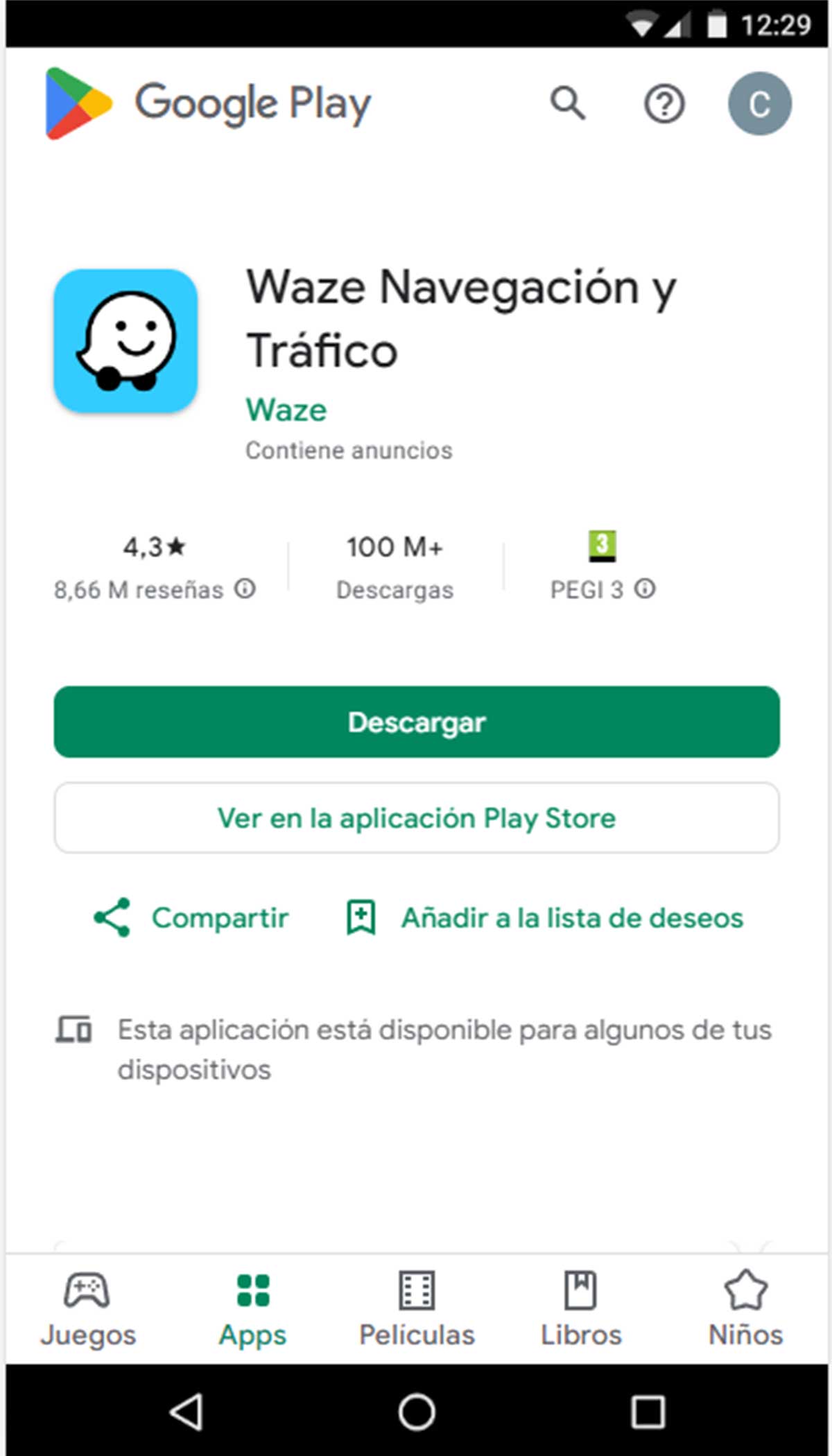Open the account avatar menu

[759, 103]
